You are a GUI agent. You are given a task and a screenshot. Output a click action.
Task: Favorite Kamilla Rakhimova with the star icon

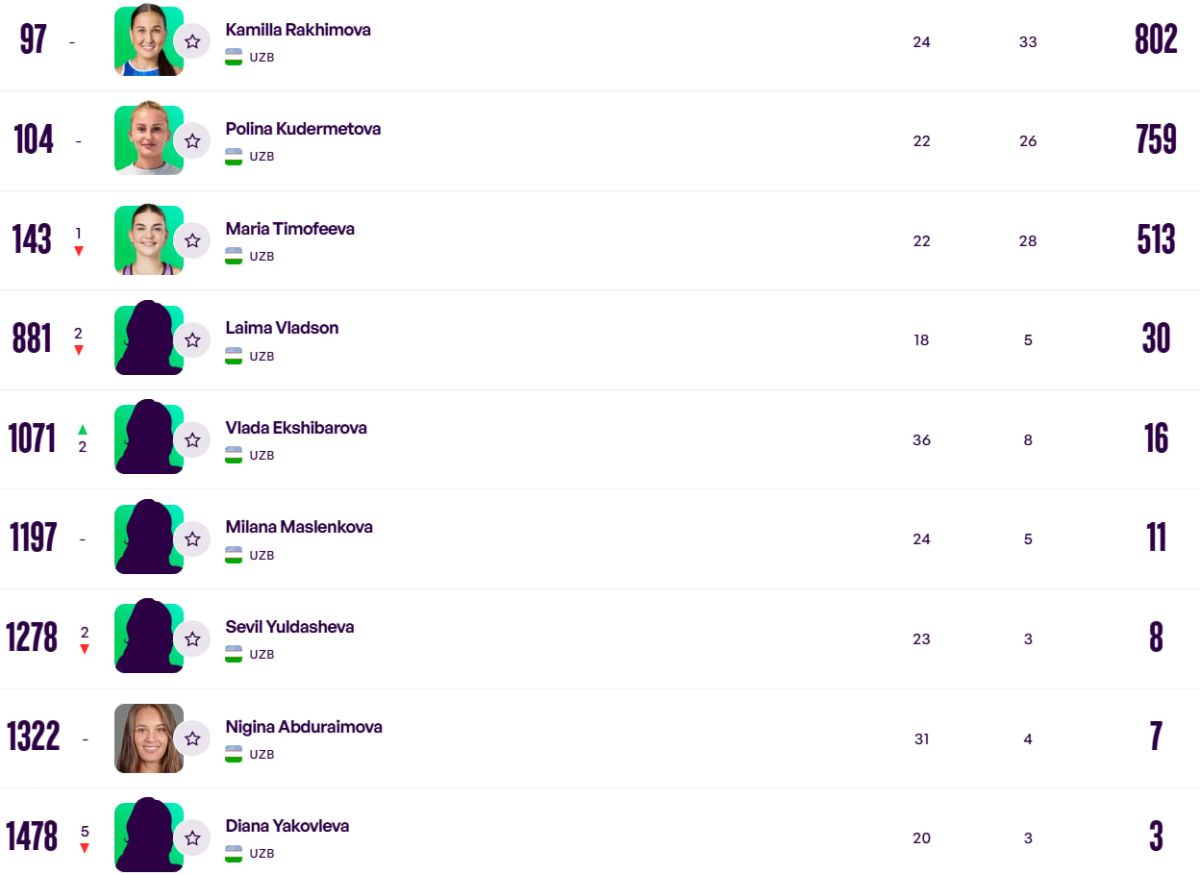[x=192, y=42]
